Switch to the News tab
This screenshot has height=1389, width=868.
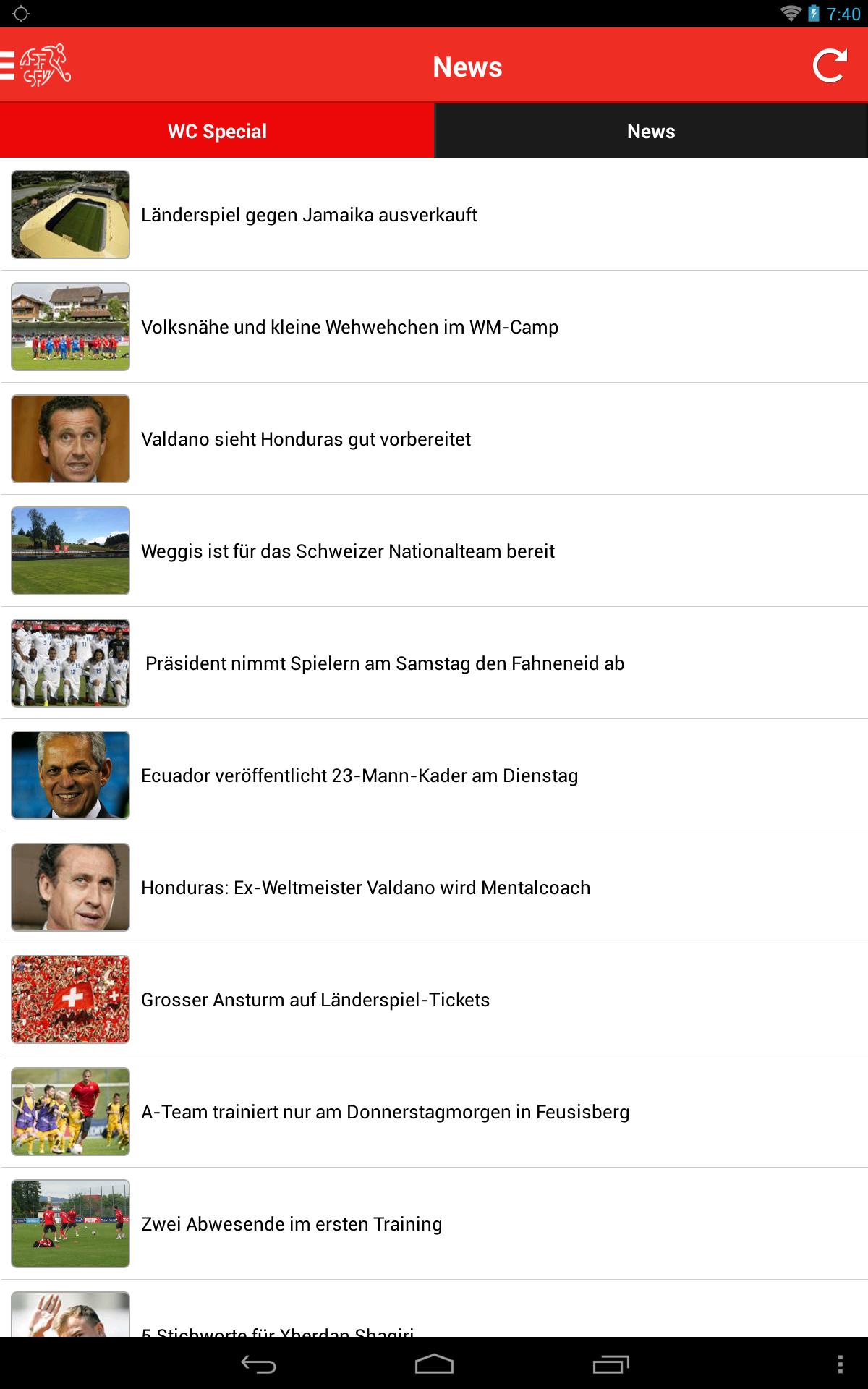point(651,131)
